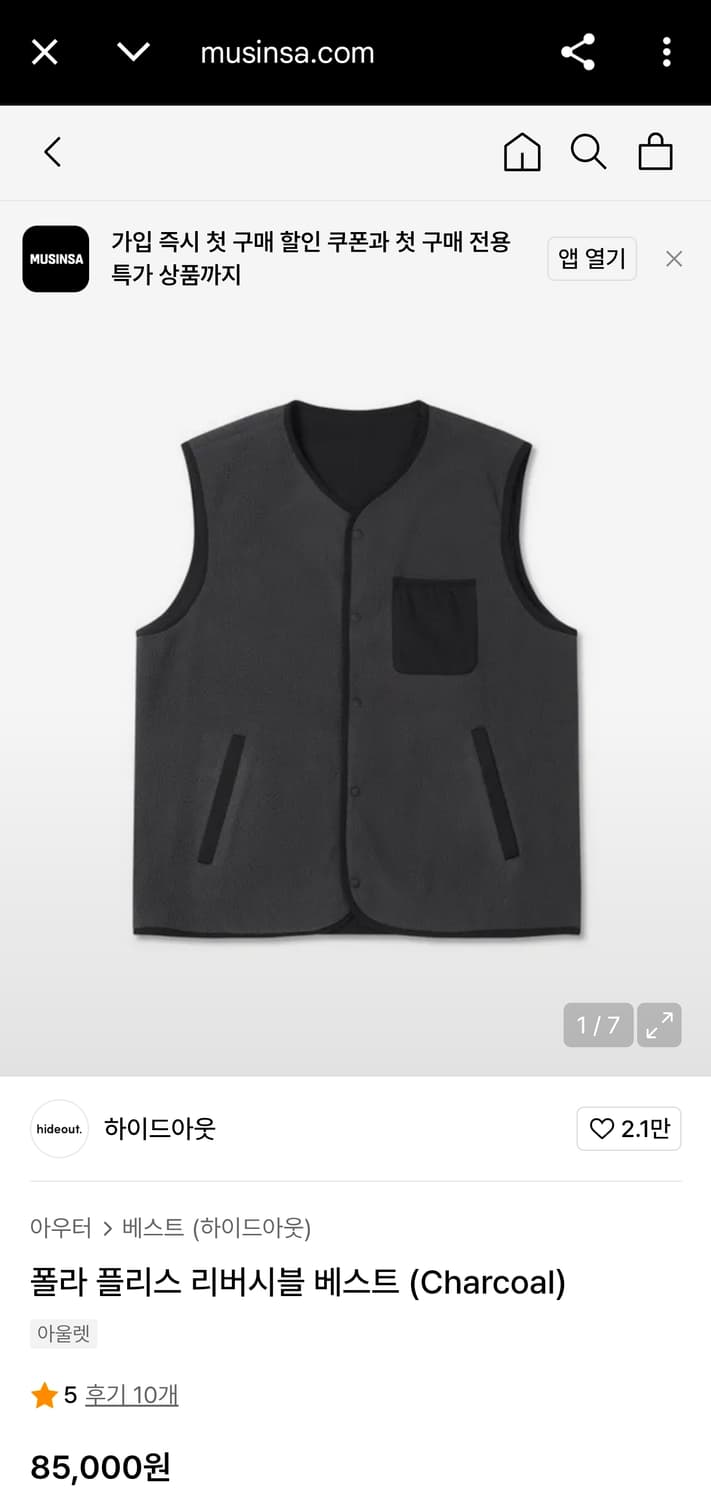711x1500 pixels.
Task: Open the charcoal vest product image
Action: pos(356,670)
